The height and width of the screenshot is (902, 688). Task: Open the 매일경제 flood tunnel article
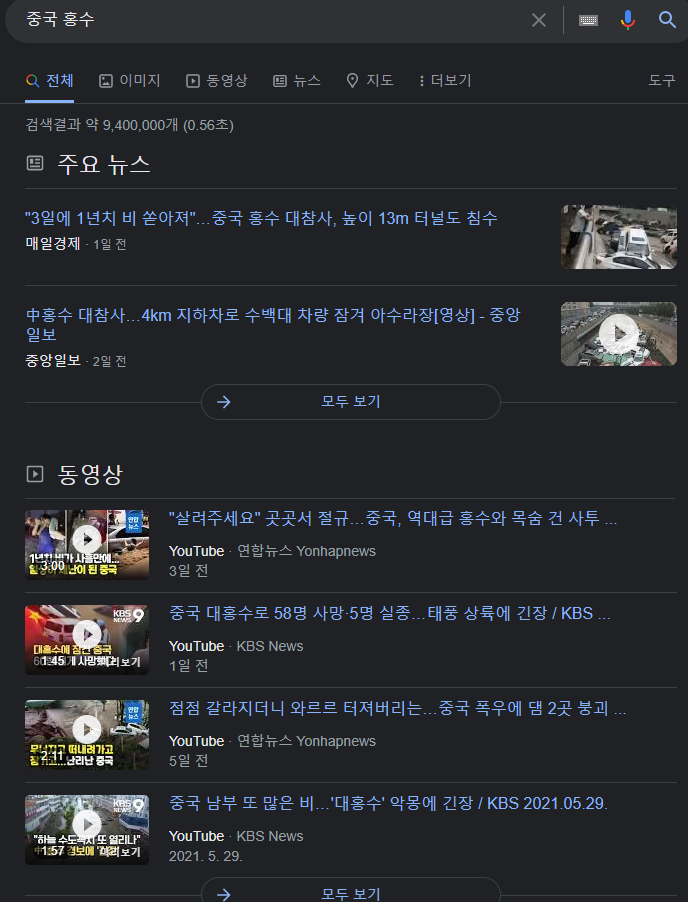point(262,218)
